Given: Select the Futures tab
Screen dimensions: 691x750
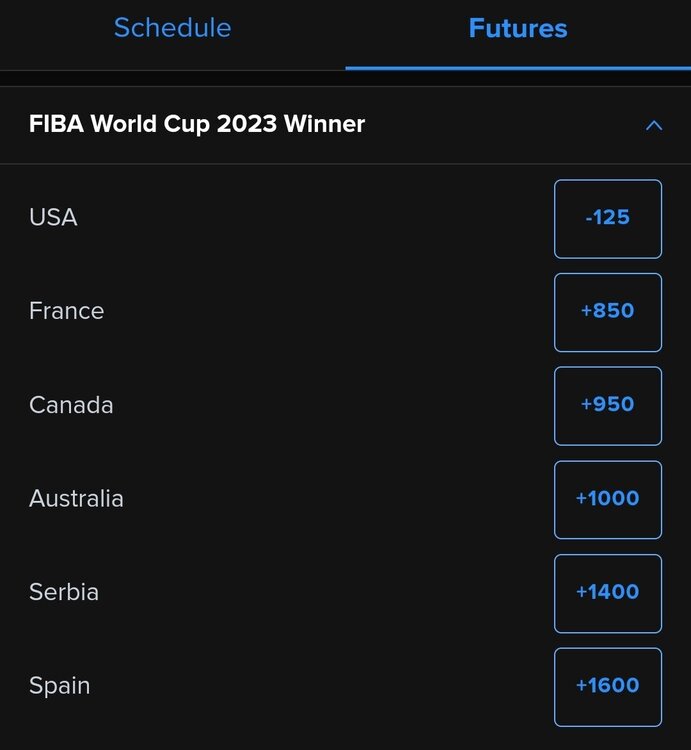Looking at the screenshot, I should (x=517, y=28).
